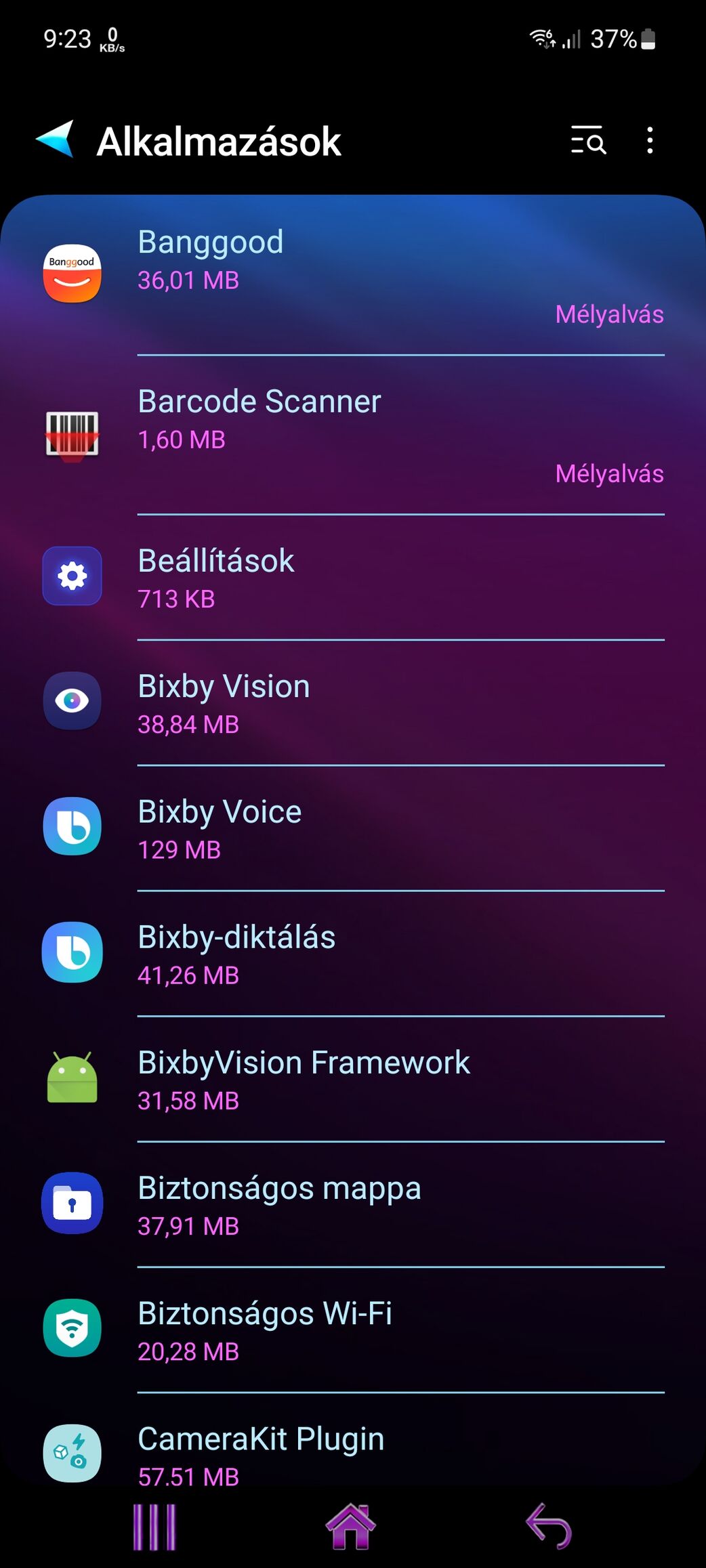Open CameraKit Plugin app details
Image resolution: width=706 pixels, height=1568 pixels.
[x=352, y=1453]
